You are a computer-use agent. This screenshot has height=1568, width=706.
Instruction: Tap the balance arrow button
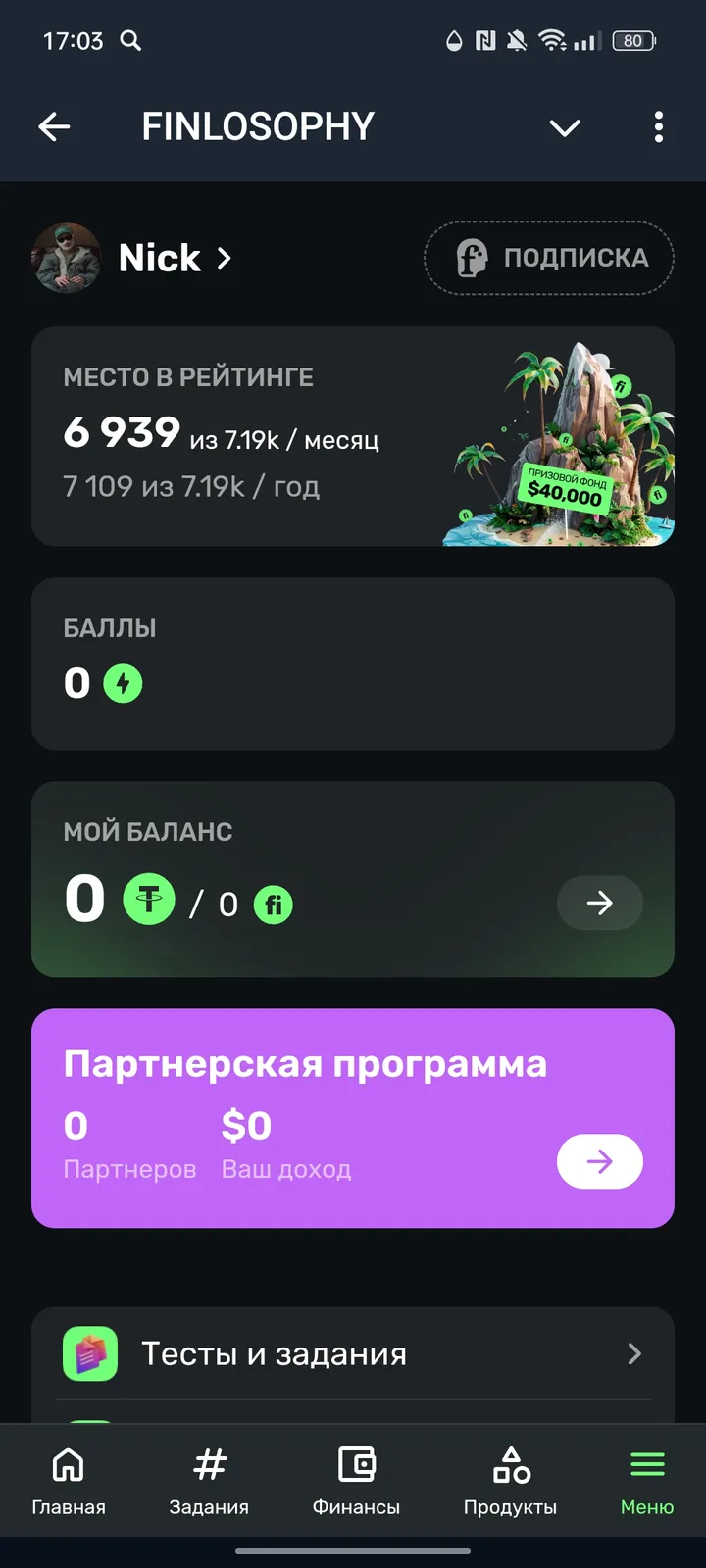point(599,903)
